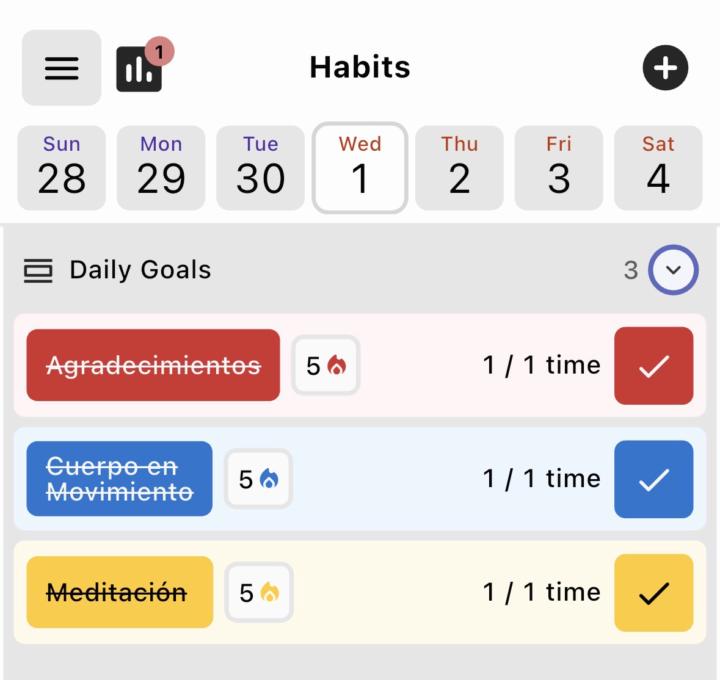The width and height of the screenshot is (720, 680).
Task: Select Sunday 28
Action: 61,167
